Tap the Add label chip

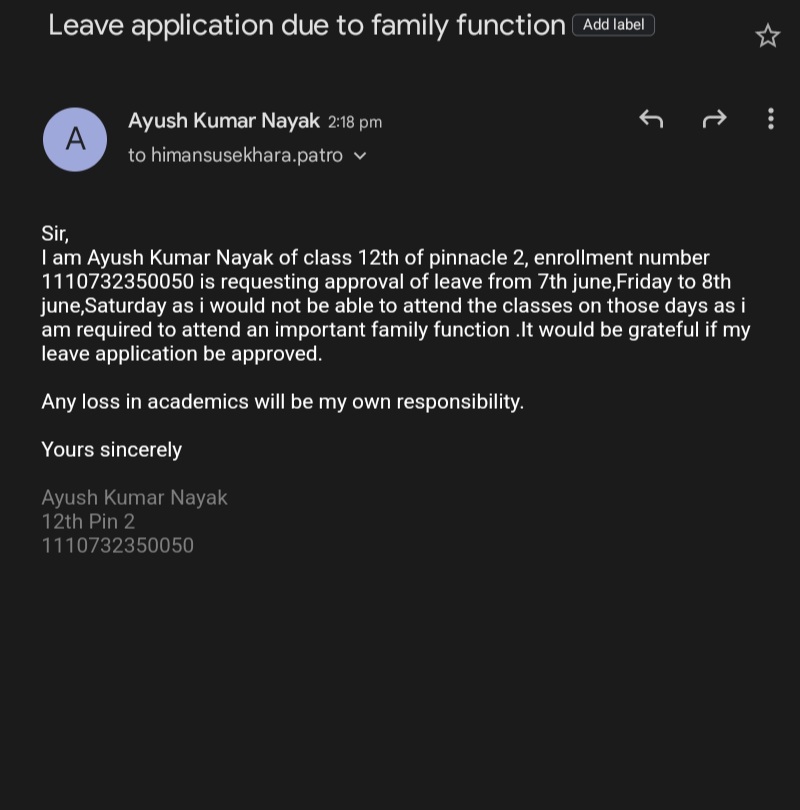coord(613,25)
